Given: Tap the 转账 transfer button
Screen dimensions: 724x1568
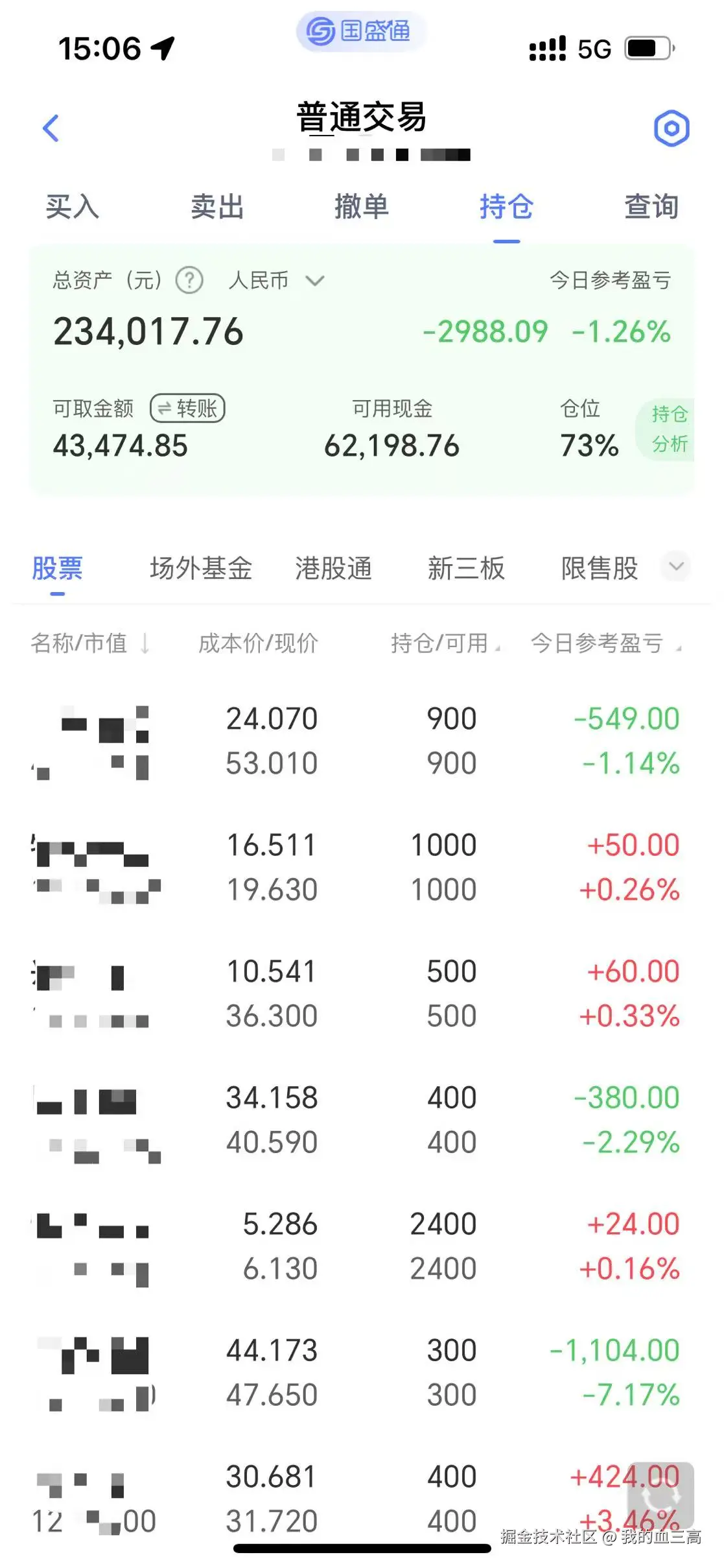Looking at the screenshot, I should coord(187,409).
